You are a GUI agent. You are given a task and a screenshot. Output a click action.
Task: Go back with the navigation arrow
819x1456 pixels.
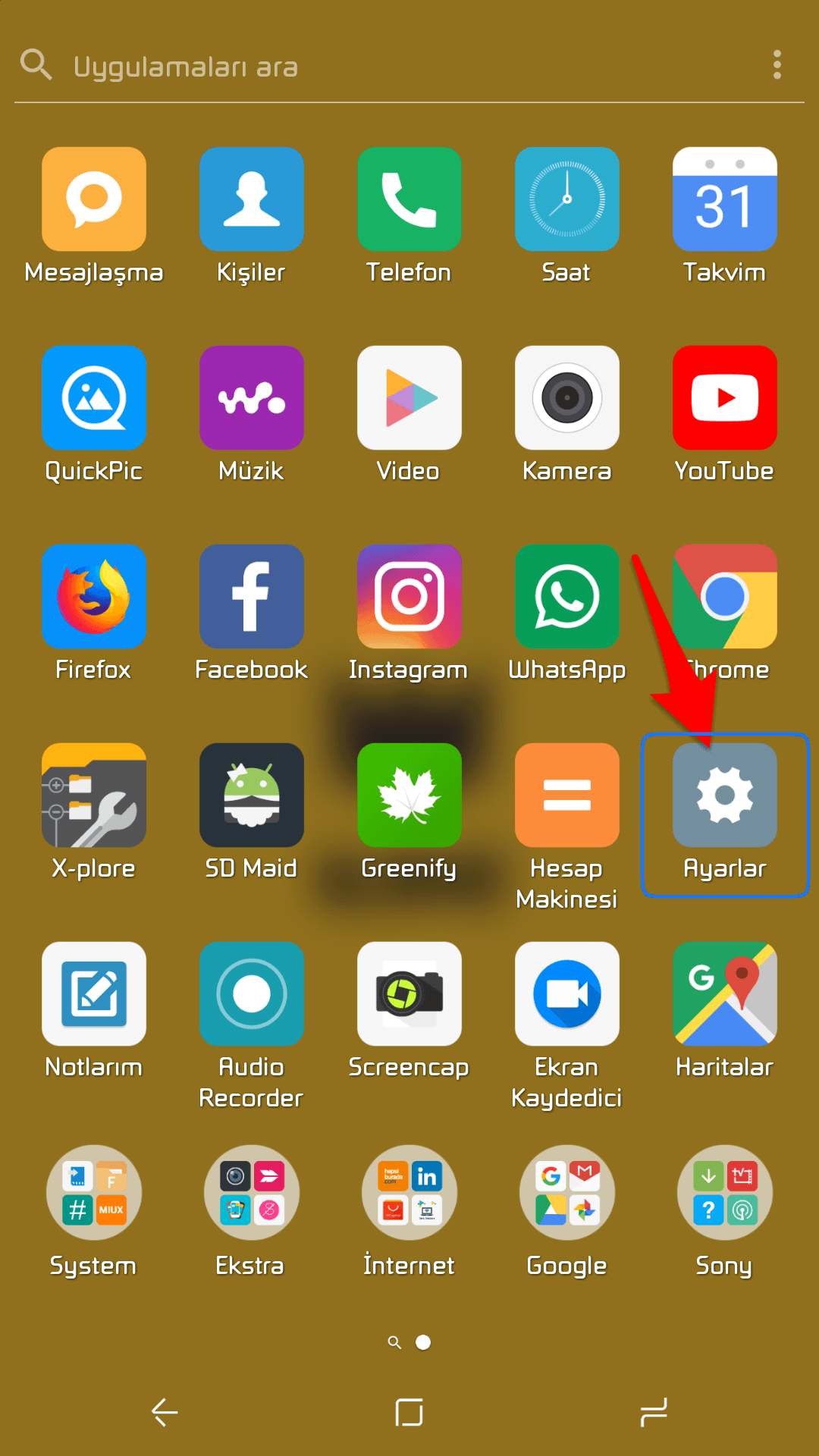[165, 1412]
